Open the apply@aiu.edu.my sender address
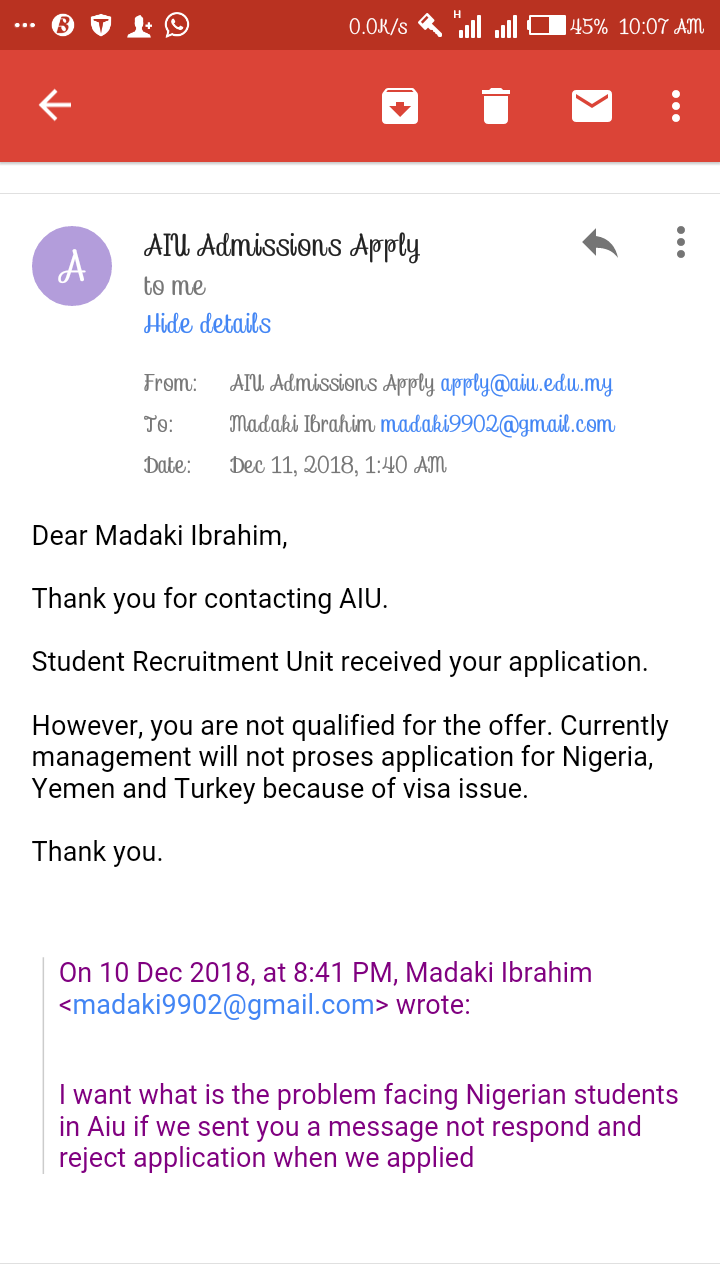Image resolution: width=720 pixels, height=1280 pixels. point(526,383)
